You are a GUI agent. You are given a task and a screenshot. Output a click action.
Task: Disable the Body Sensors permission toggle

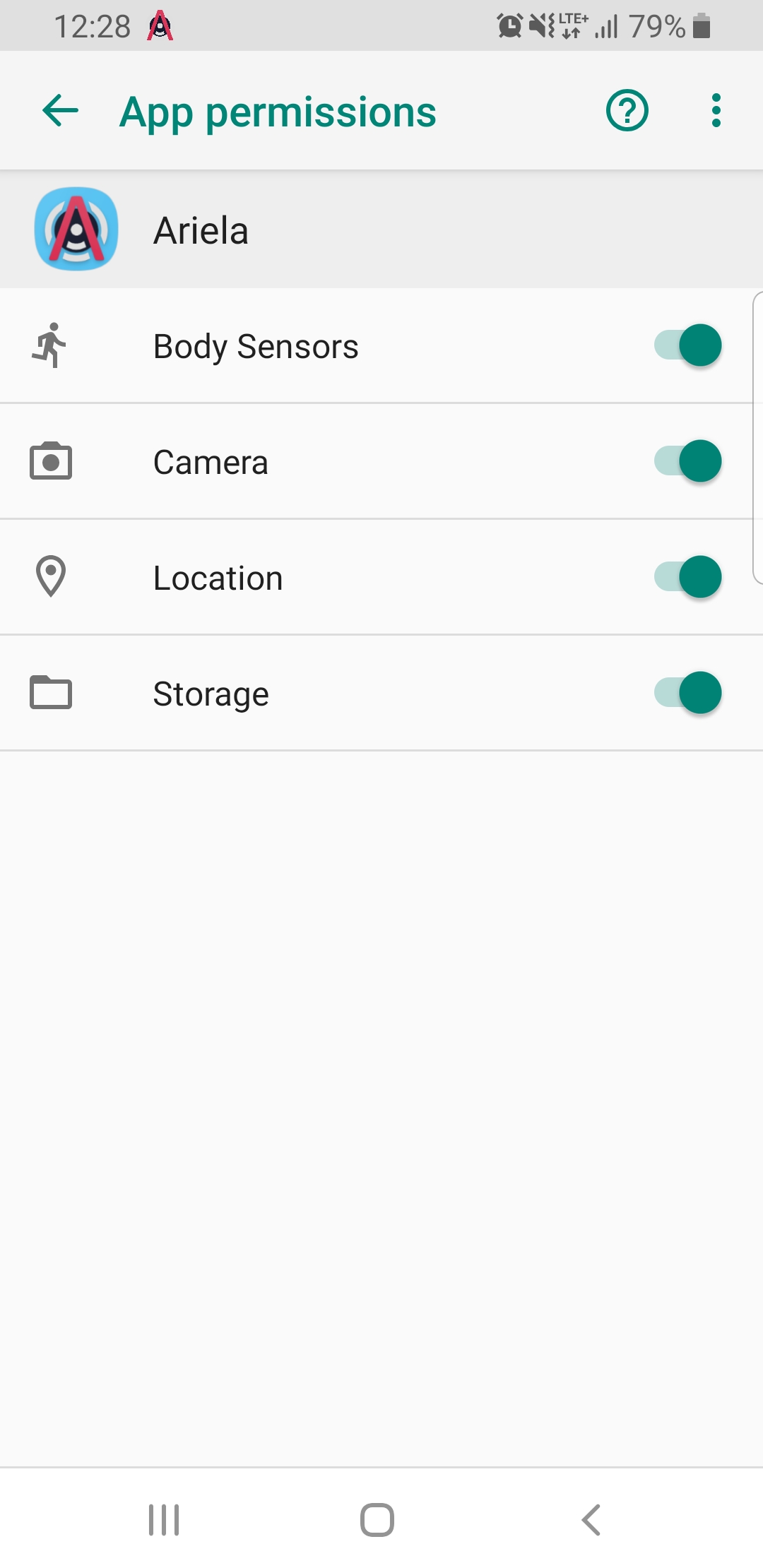pyautogui.click(x=685, y=345)
